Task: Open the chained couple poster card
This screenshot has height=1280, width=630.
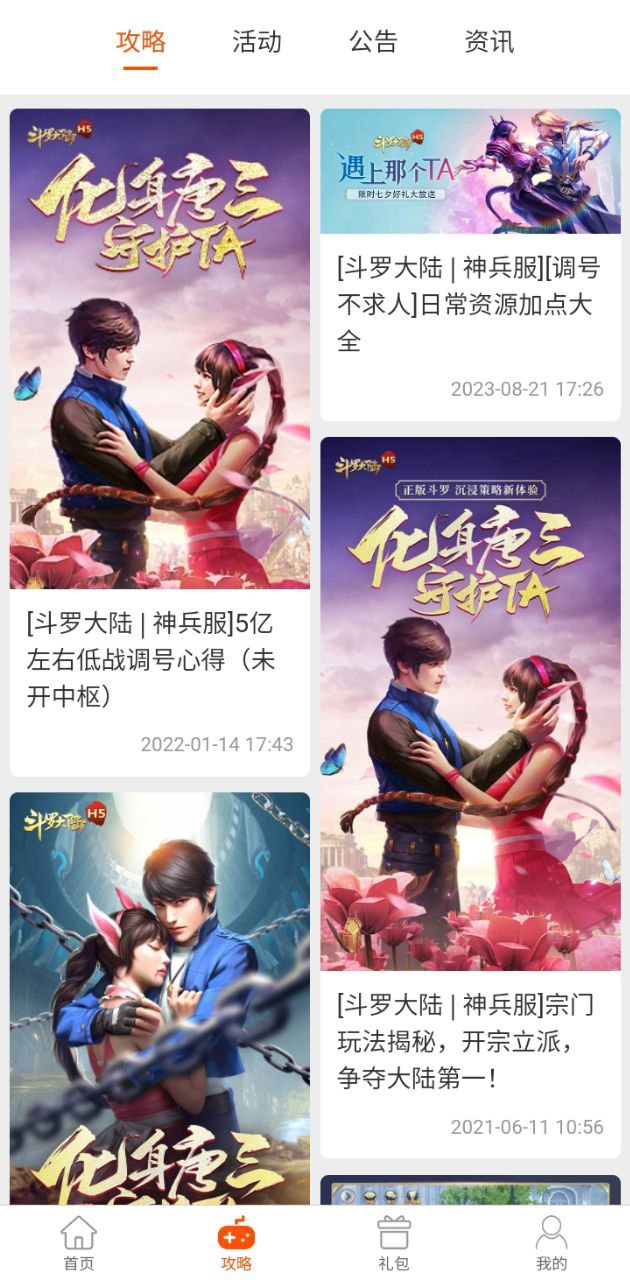Action: tap(160, 1000)
